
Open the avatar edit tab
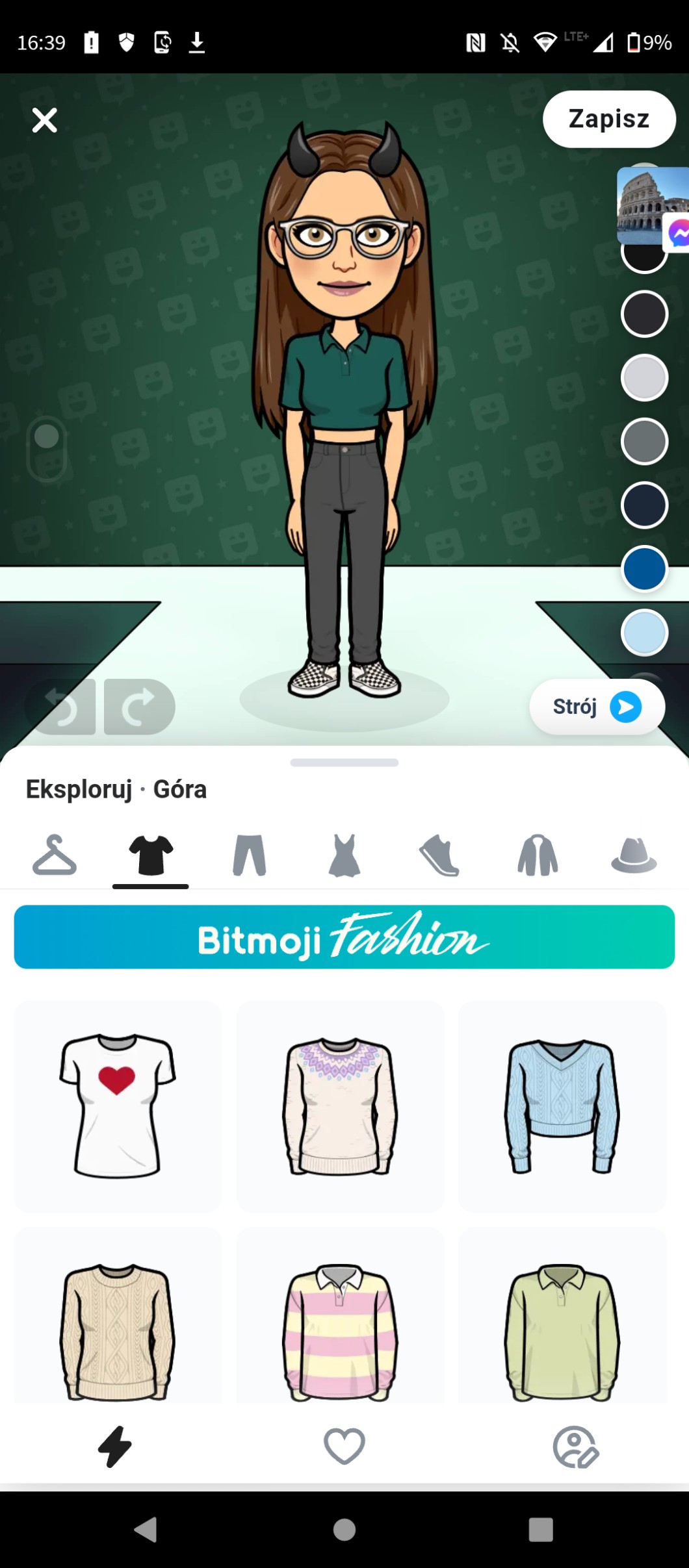coord(575,1447)
